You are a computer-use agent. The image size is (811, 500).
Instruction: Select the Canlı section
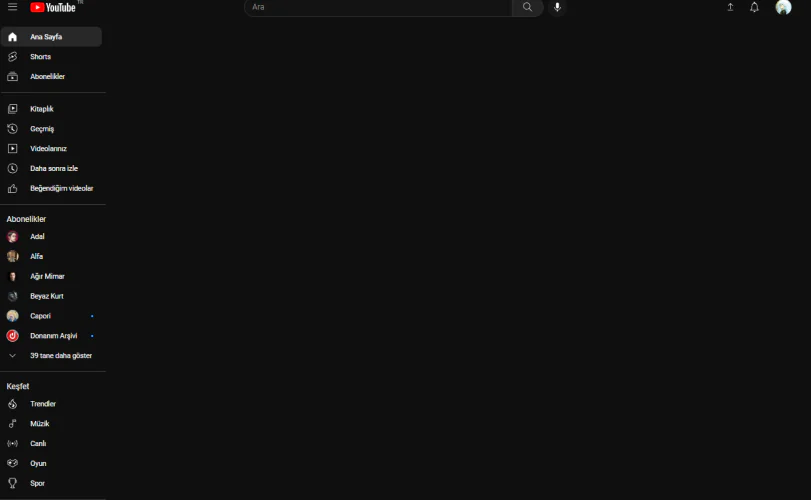tap(38, 444)
